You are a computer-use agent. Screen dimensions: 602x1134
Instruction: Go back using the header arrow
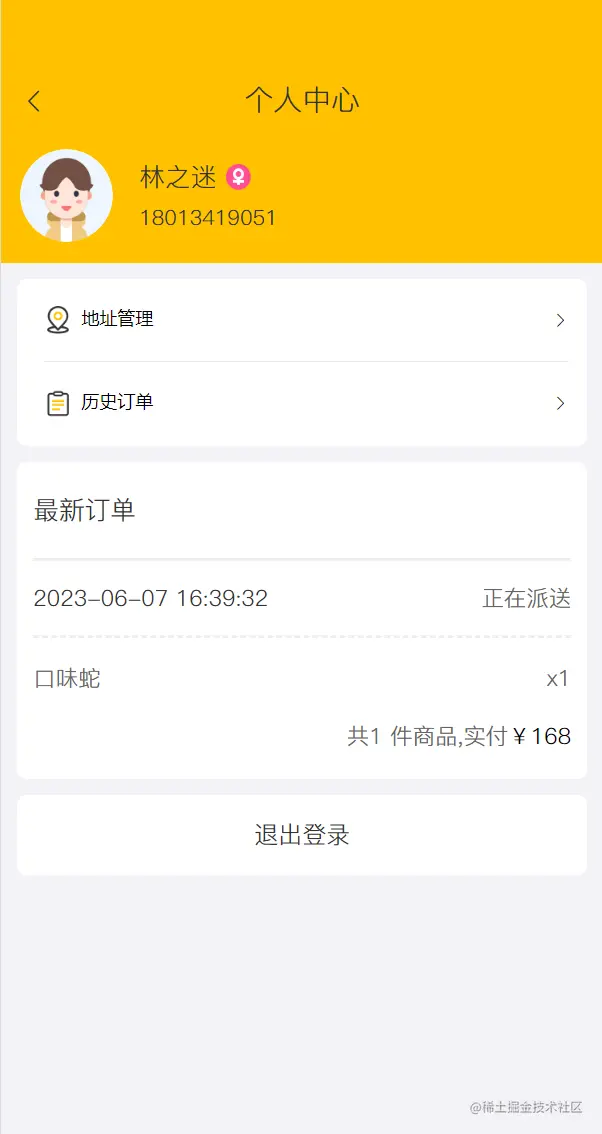[34, 101]
